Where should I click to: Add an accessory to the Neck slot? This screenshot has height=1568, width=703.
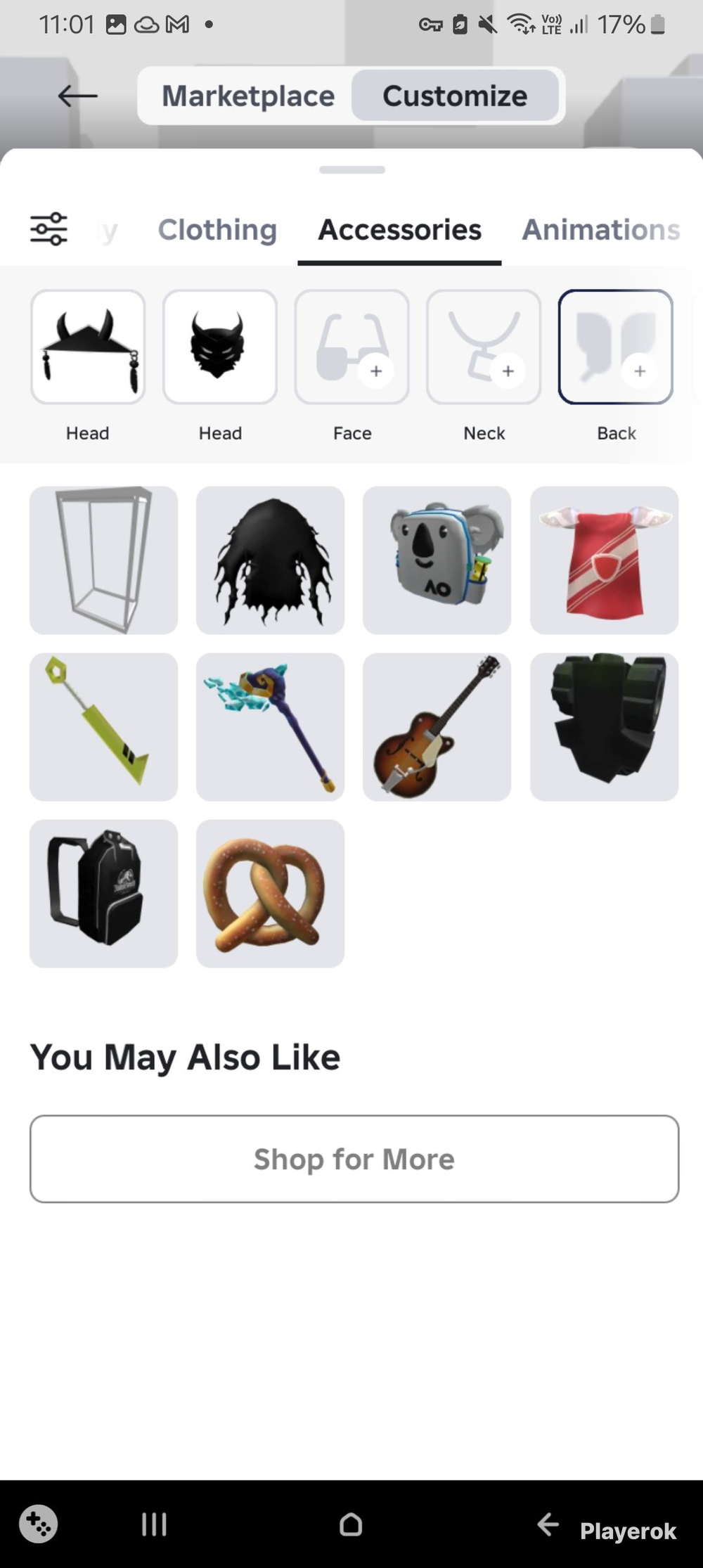point(484,347)
